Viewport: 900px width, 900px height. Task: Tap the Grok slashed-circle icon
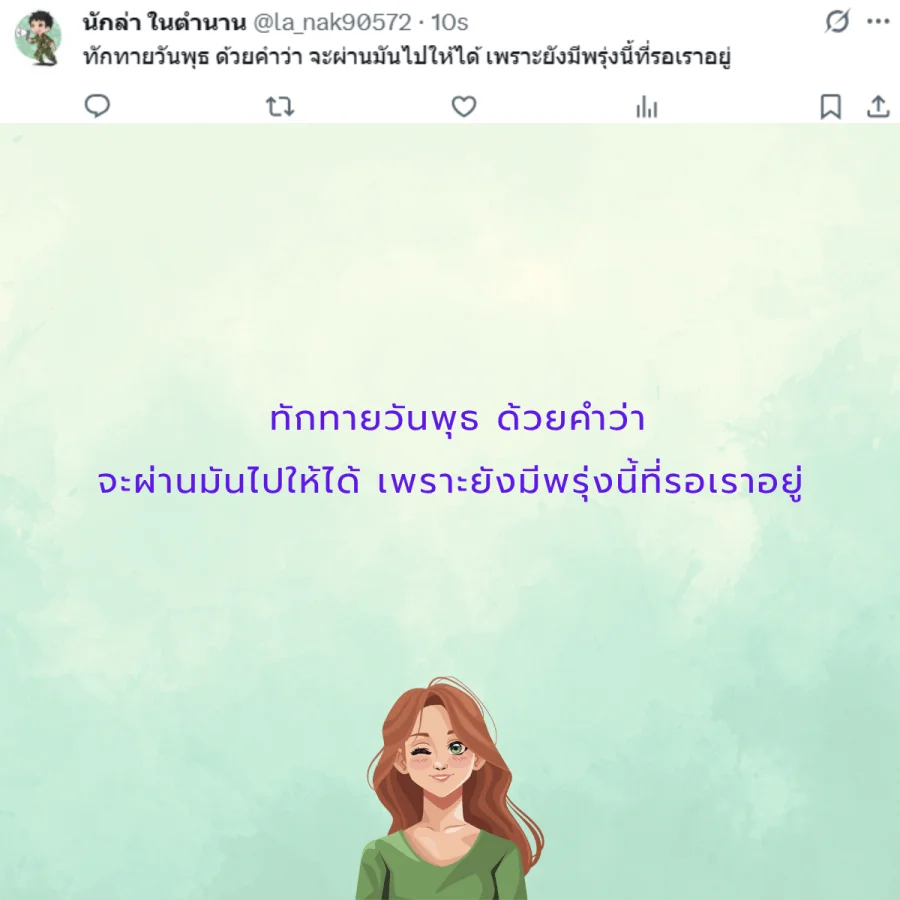[836, 21]
